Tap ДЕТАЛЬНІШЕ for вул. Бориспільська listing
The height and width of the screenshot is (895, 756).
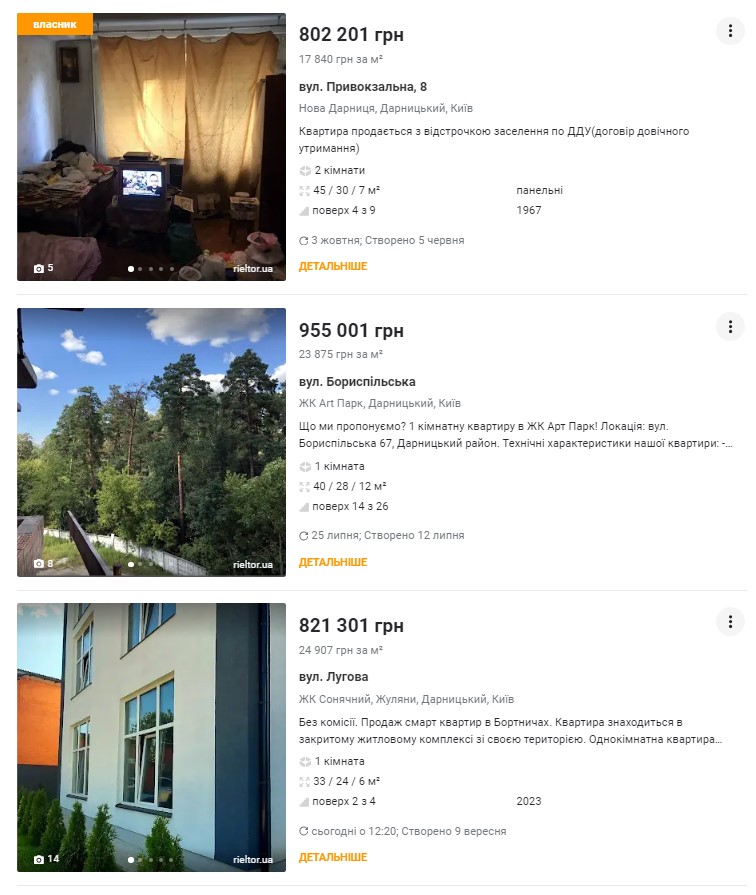333,562
